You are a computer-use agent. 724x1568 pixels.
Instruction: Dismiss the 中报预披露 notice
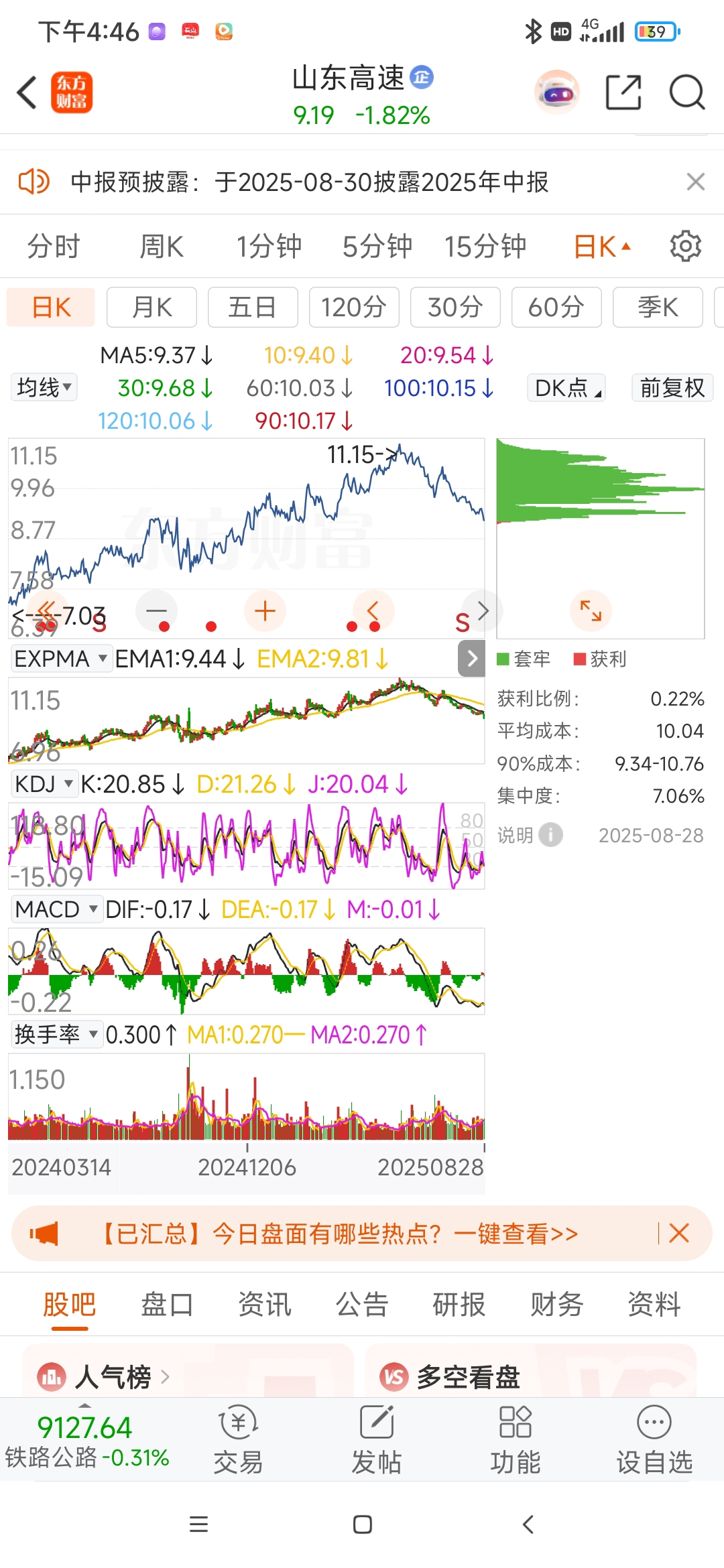pyautogui.click(x=696, y=182)
